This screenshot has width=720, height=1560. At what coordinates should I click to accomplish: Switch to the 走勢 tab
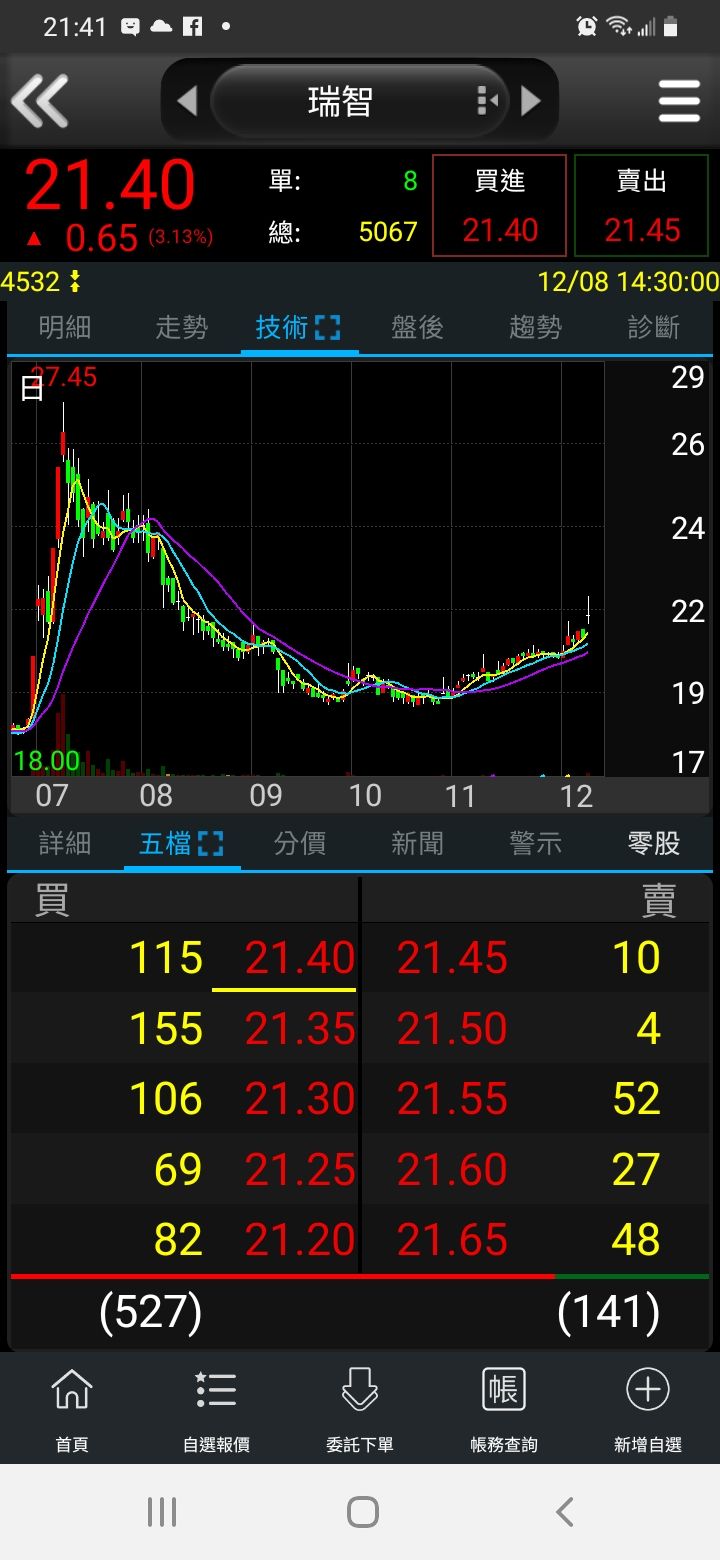point(182,327)
